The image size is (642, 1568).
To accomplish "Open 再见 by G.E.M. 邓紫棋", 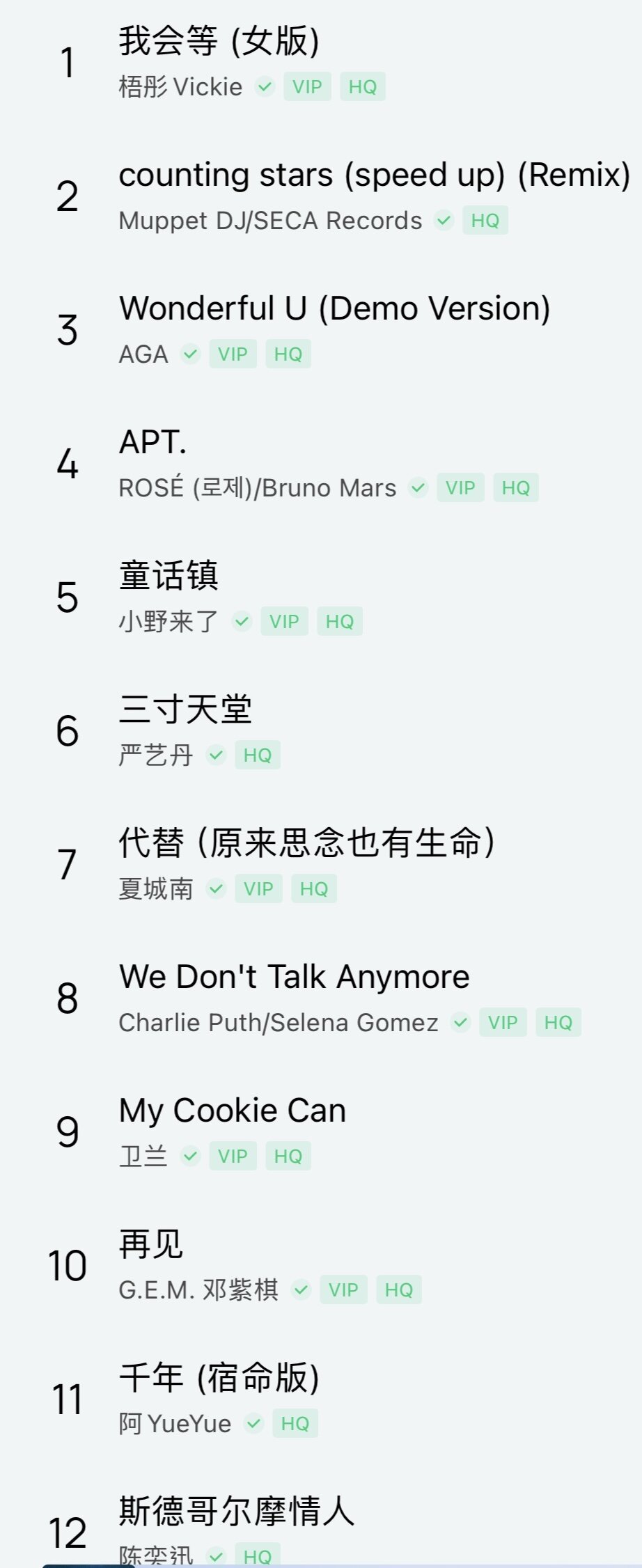I will point(151,1245).
